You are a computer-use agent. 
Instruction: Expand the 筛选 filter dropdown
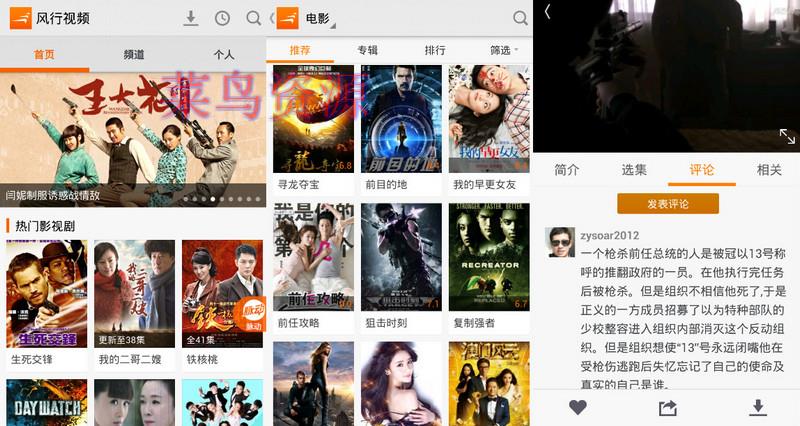tap(501, 50)
